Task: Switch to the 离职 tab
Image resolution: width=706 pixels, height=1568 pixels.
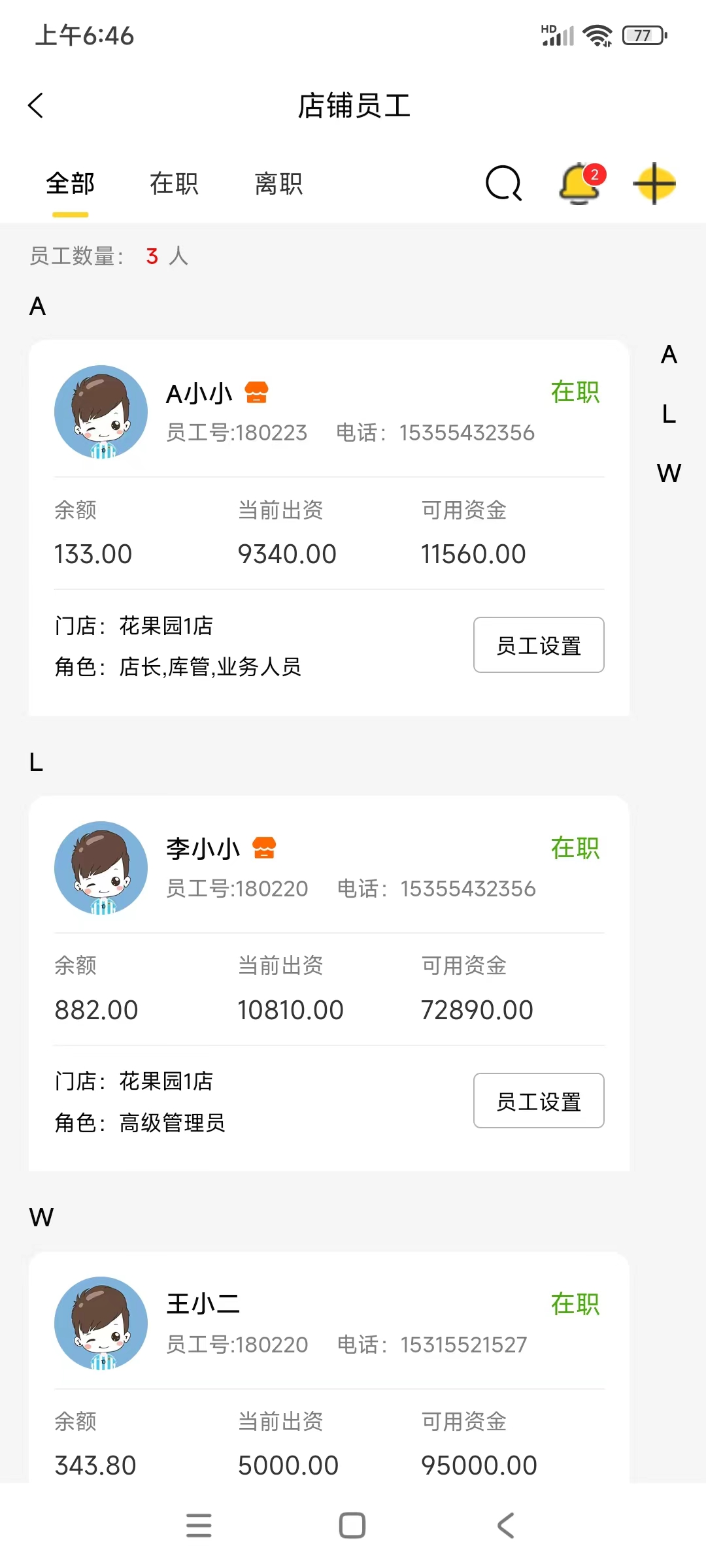Action: click(278, 184)
